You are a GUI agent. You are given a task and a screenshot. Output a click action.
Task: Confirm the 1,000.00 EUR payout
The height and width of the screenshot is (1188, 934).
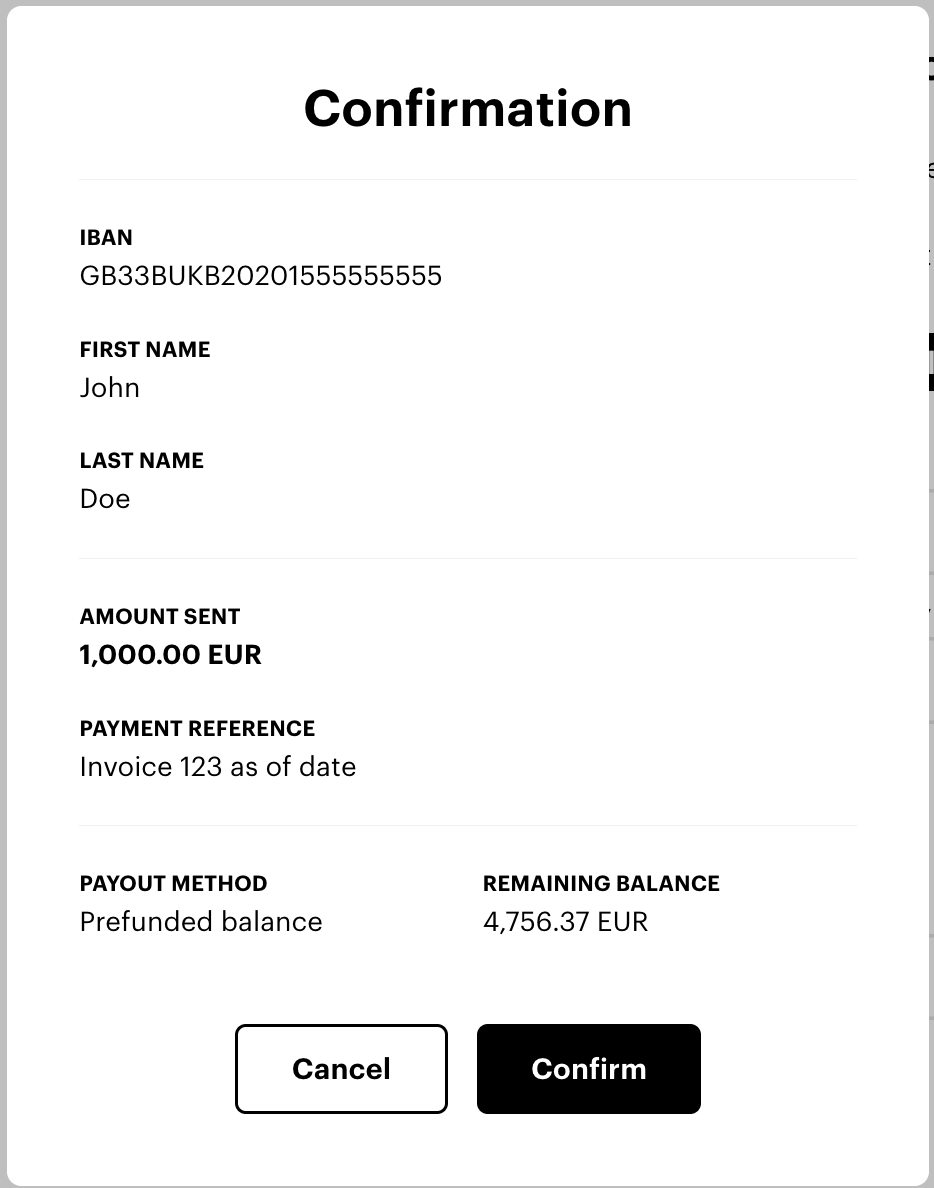pos(588,1068)
